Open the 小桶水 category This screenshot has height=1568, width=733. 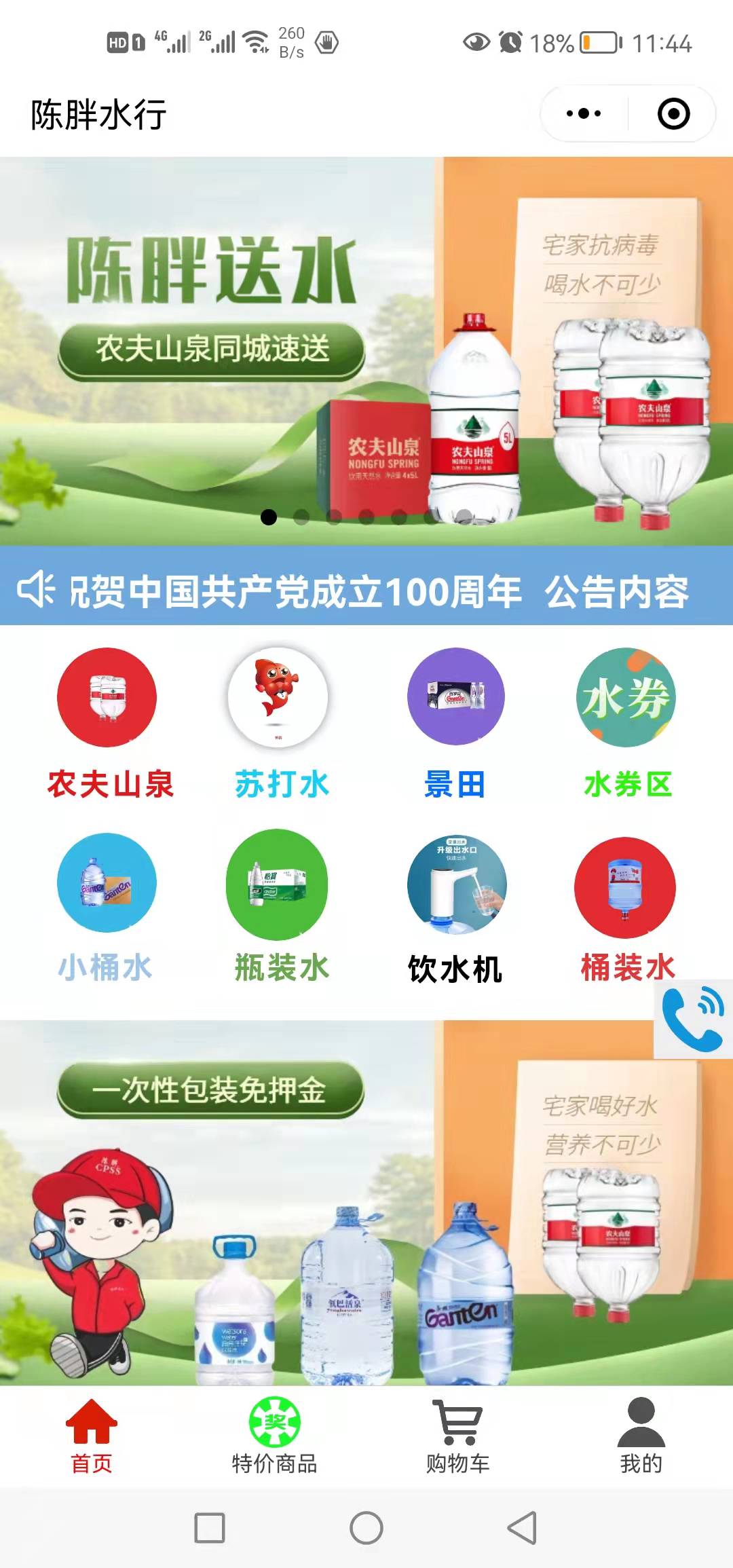click(107, 906)
